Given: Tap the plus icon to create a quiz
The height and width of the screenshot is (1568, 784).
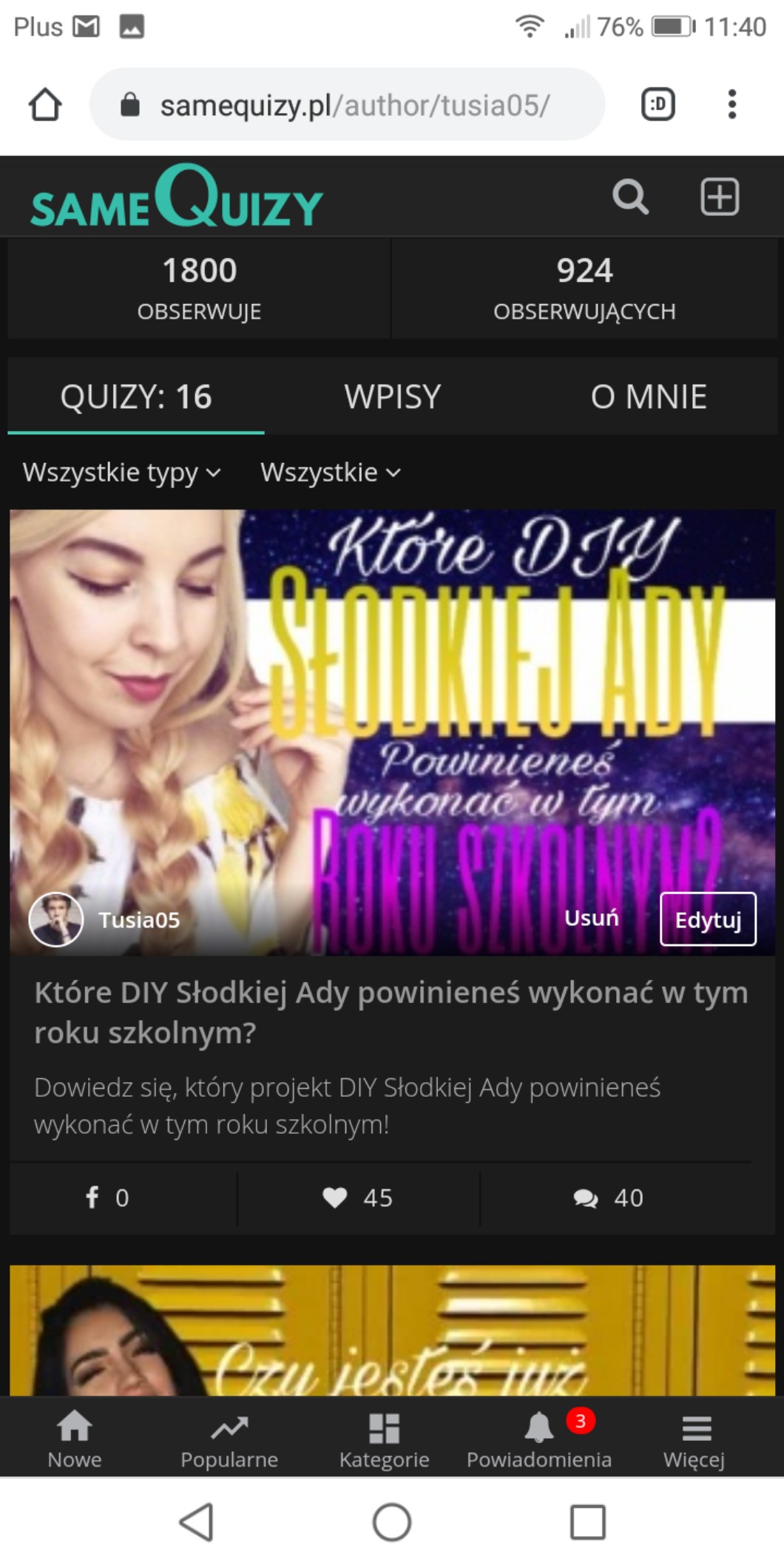Looking at the screenshot, I should tap(719, 197).
